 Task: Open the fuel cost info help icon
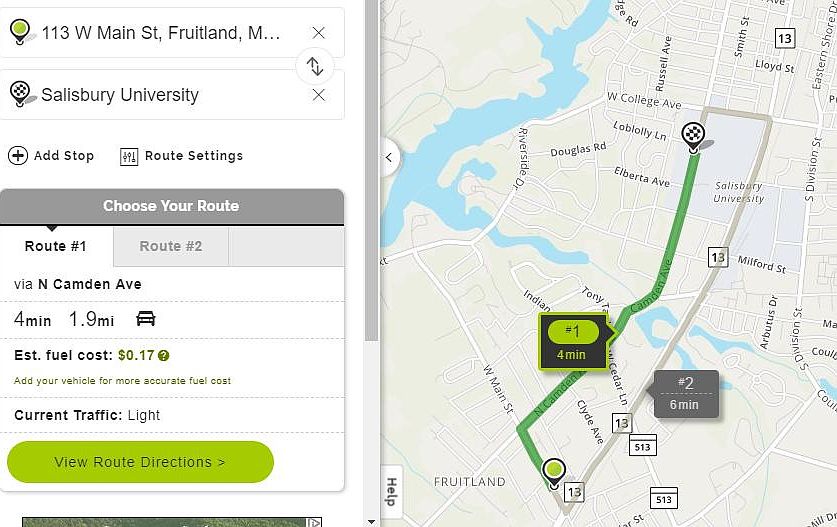[164, 355]
